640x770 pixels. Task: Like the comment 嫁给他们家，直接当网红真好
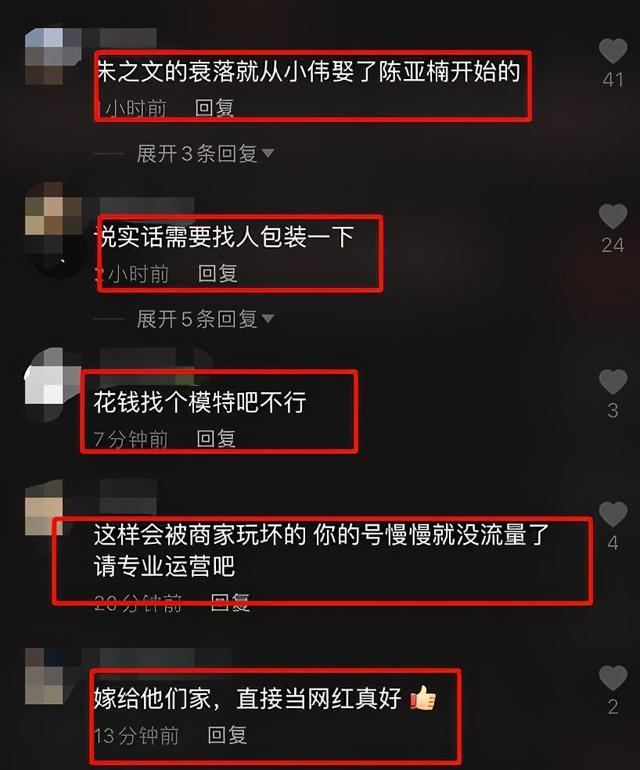pos(612,679)
